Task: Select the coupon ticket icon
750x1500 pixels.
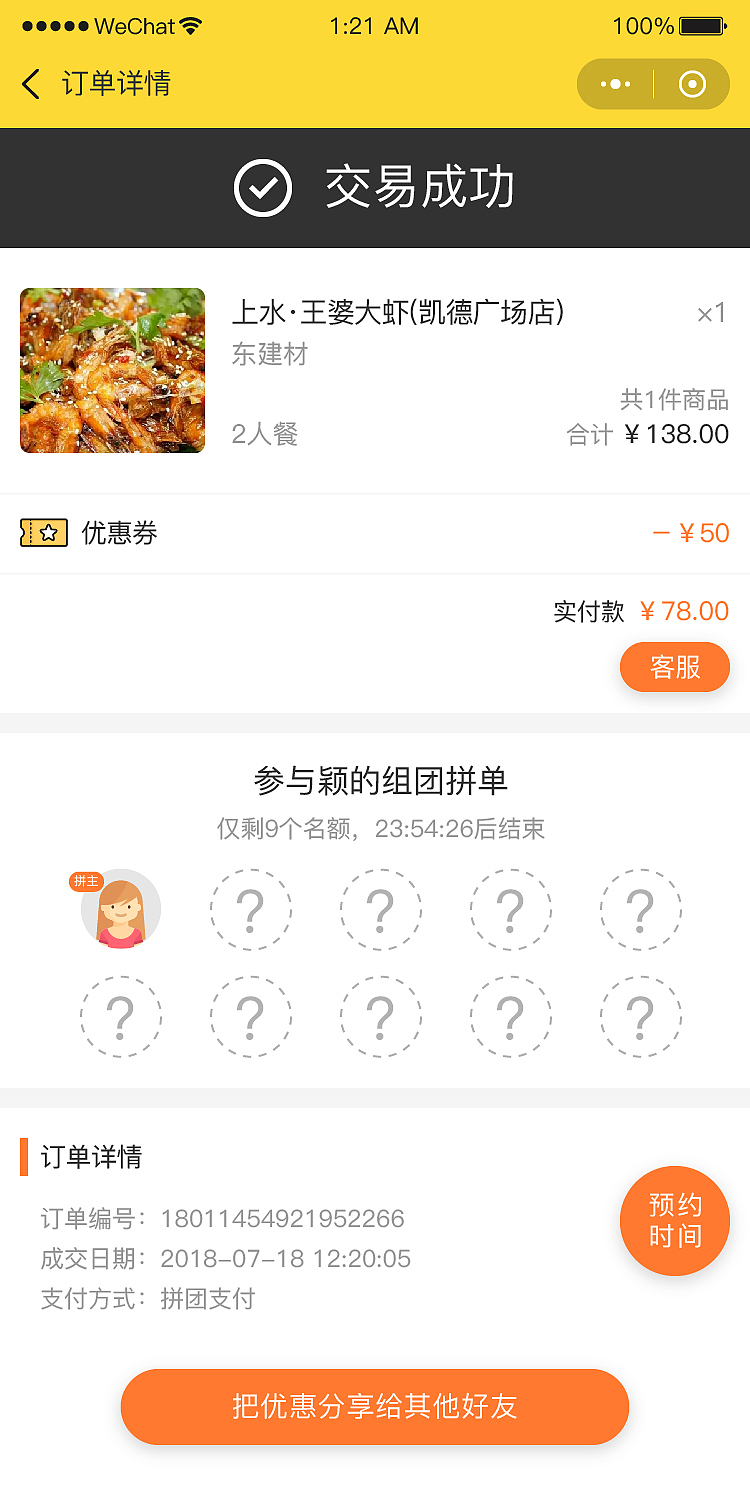Action: [42, 532]
